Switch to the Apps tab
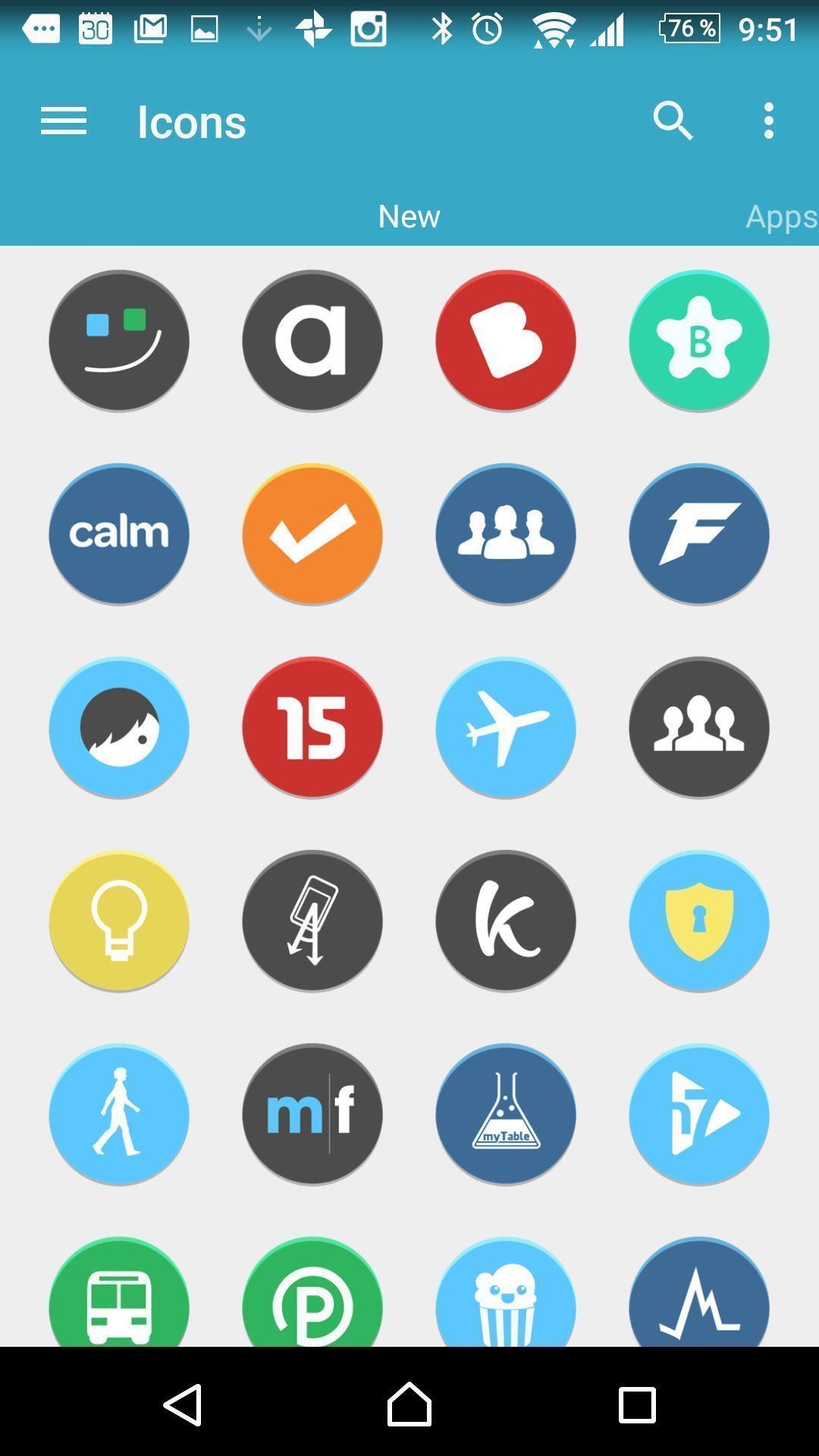The image size is (819, 1456). [x=781, y=216]
